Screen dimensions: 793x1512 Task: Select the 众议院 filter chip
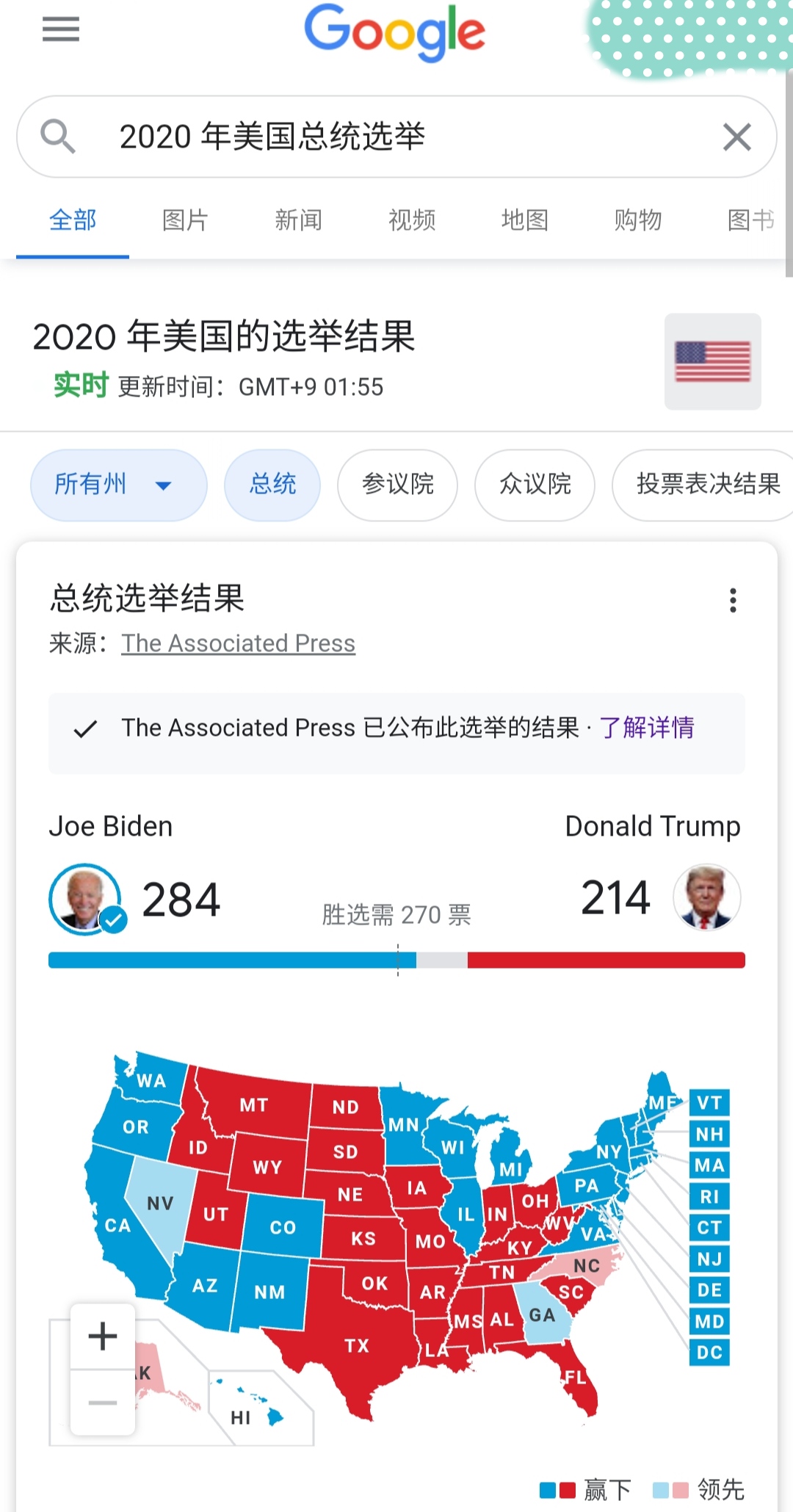(x=535, y=485)
